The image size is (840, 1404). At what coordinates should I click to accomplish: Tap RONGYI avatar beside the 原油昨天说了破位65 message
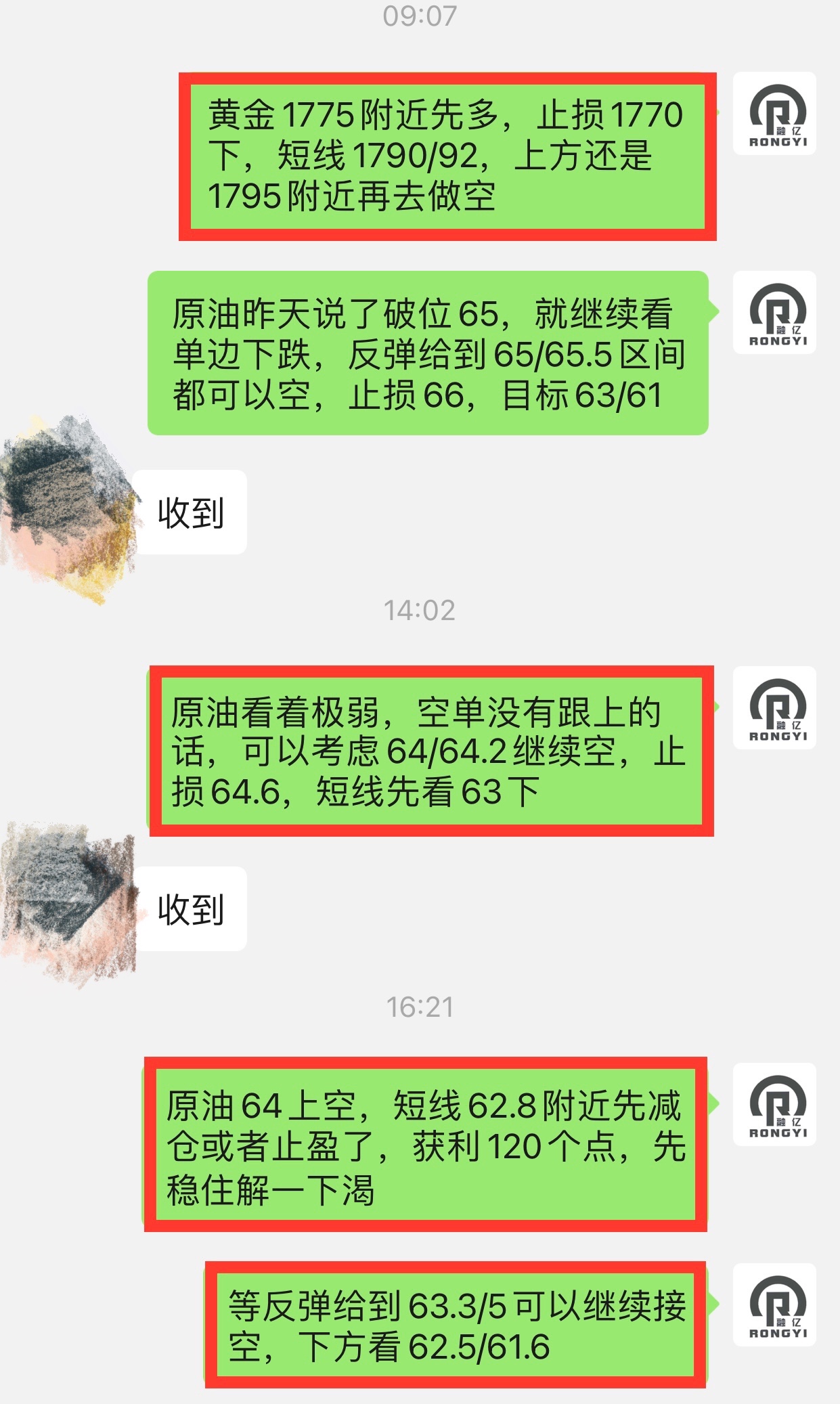(774, 313)
